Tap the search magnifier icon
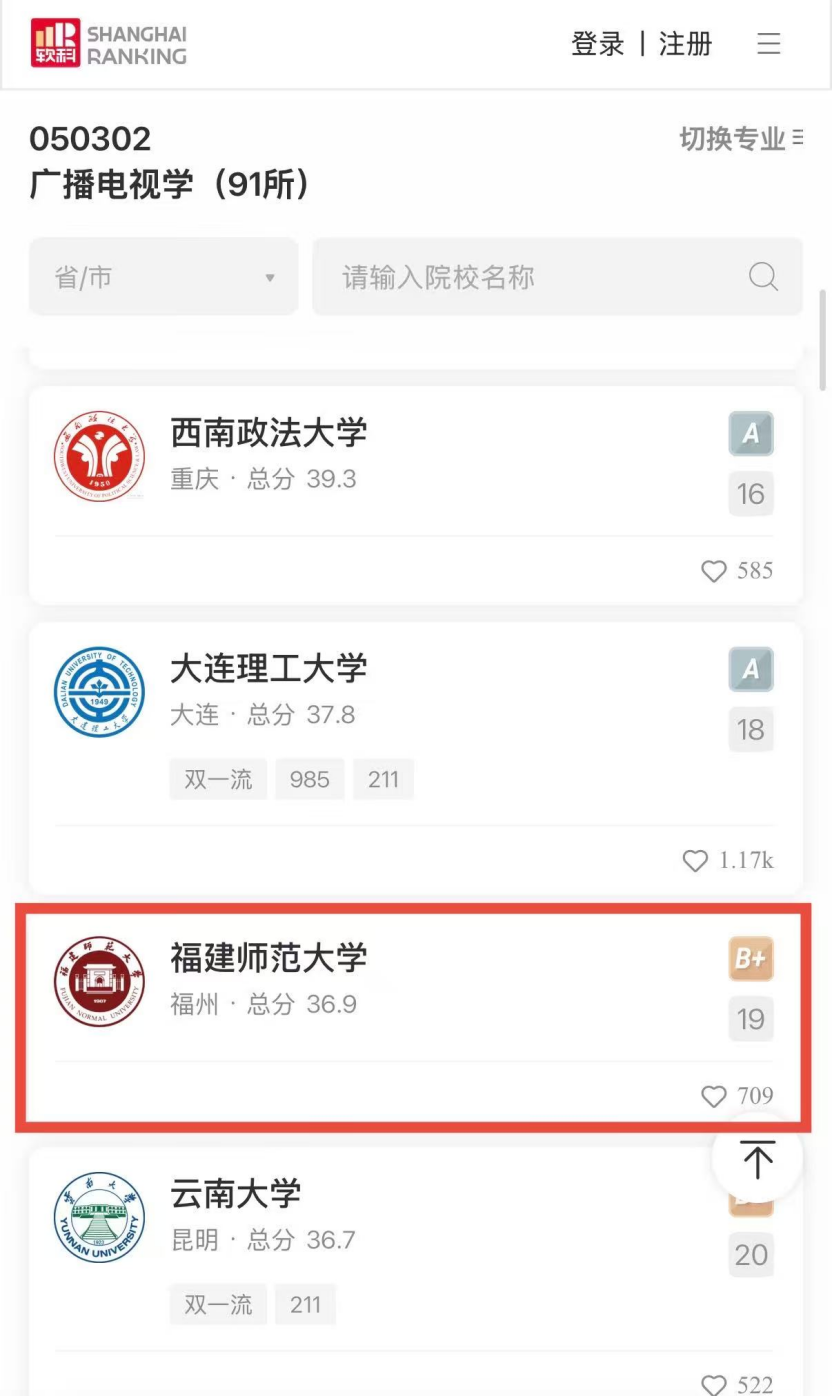This screenshot has height=1396, width=832. [x=763, y=277]
